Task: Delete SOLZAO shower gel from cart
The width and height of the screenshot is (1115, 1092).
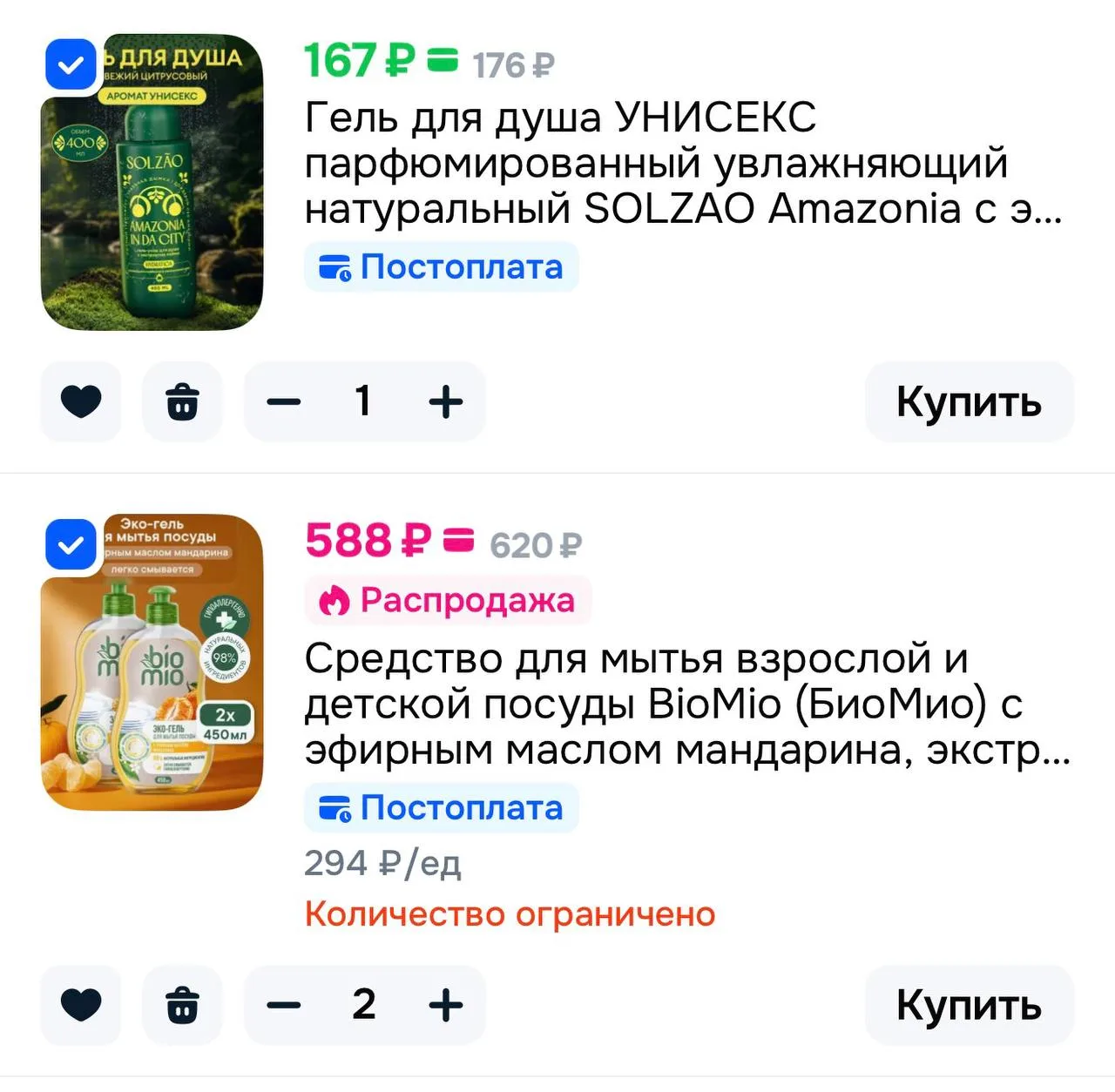Action: [x=182, y=401]
